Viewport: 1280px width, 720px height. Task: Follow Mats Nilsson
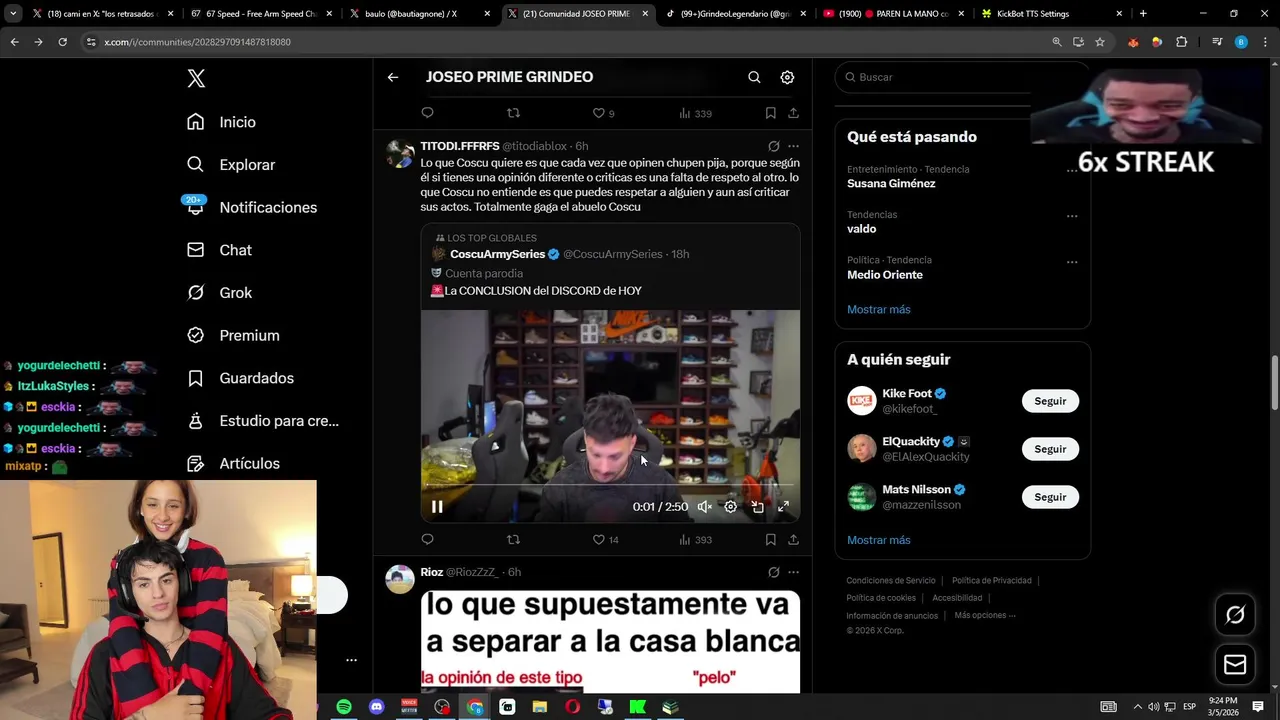tap(1050, 497)
